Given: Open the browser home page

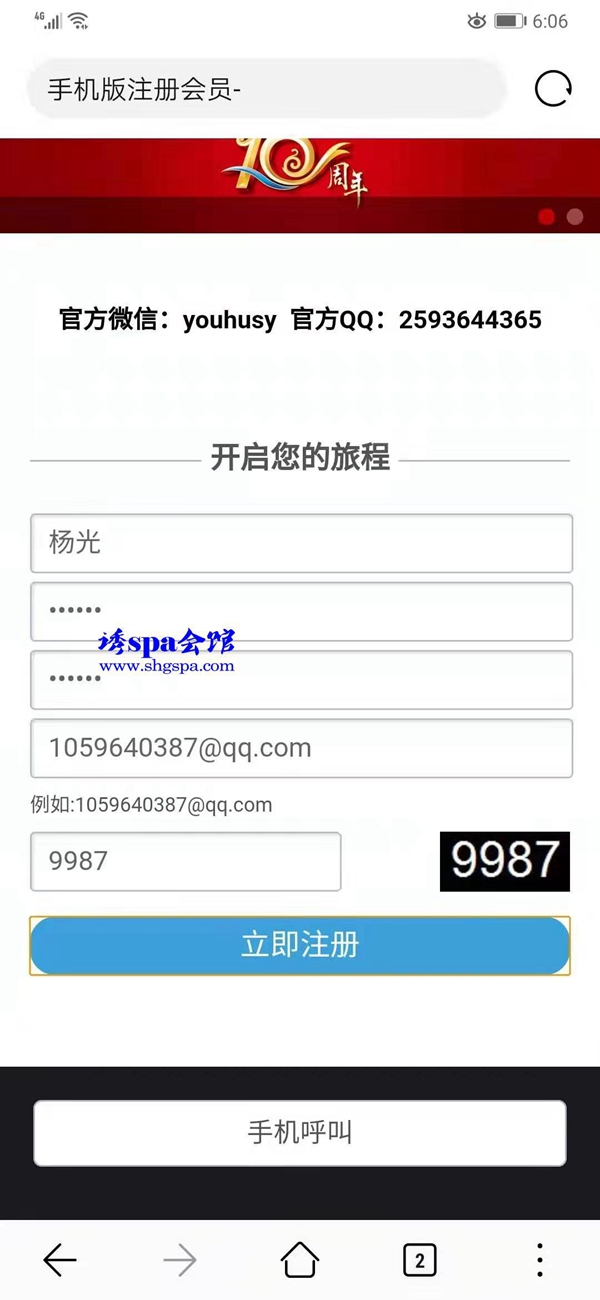Looking at the screenshot, I should [300, 1261].
